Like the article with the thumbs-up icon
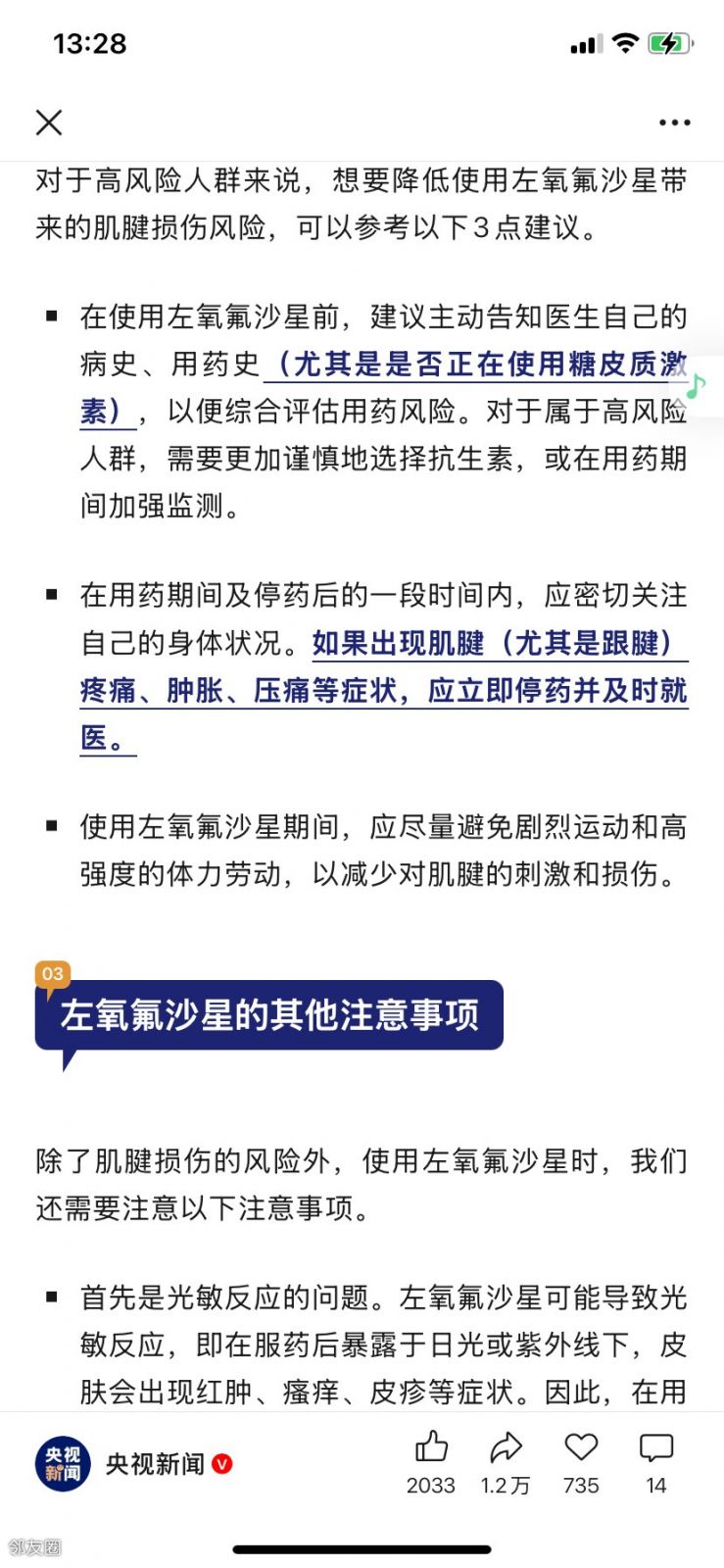 [x=431, y=1447]
